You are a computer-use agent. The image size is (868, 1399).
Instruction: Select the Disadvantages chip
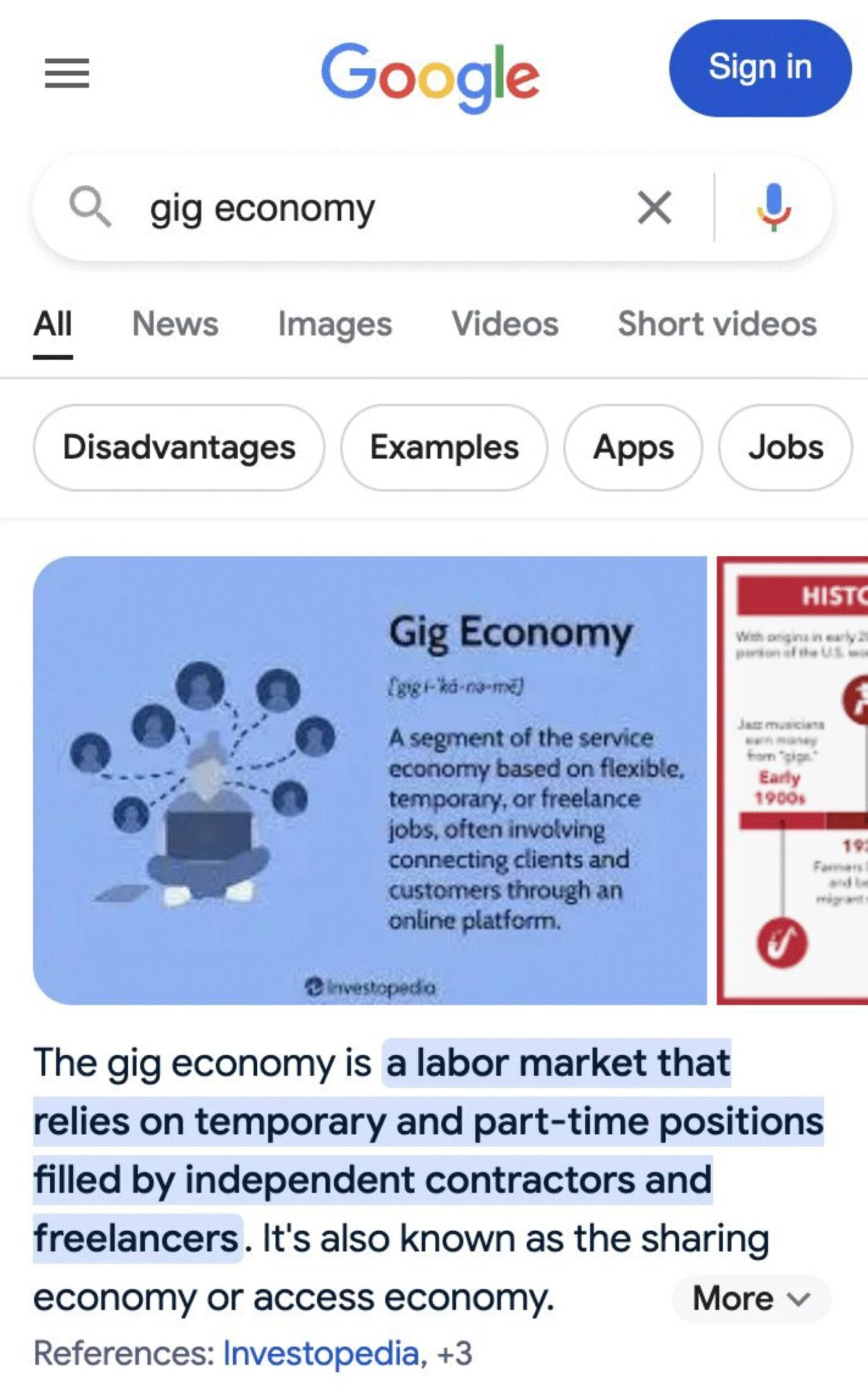click(179, 448)
